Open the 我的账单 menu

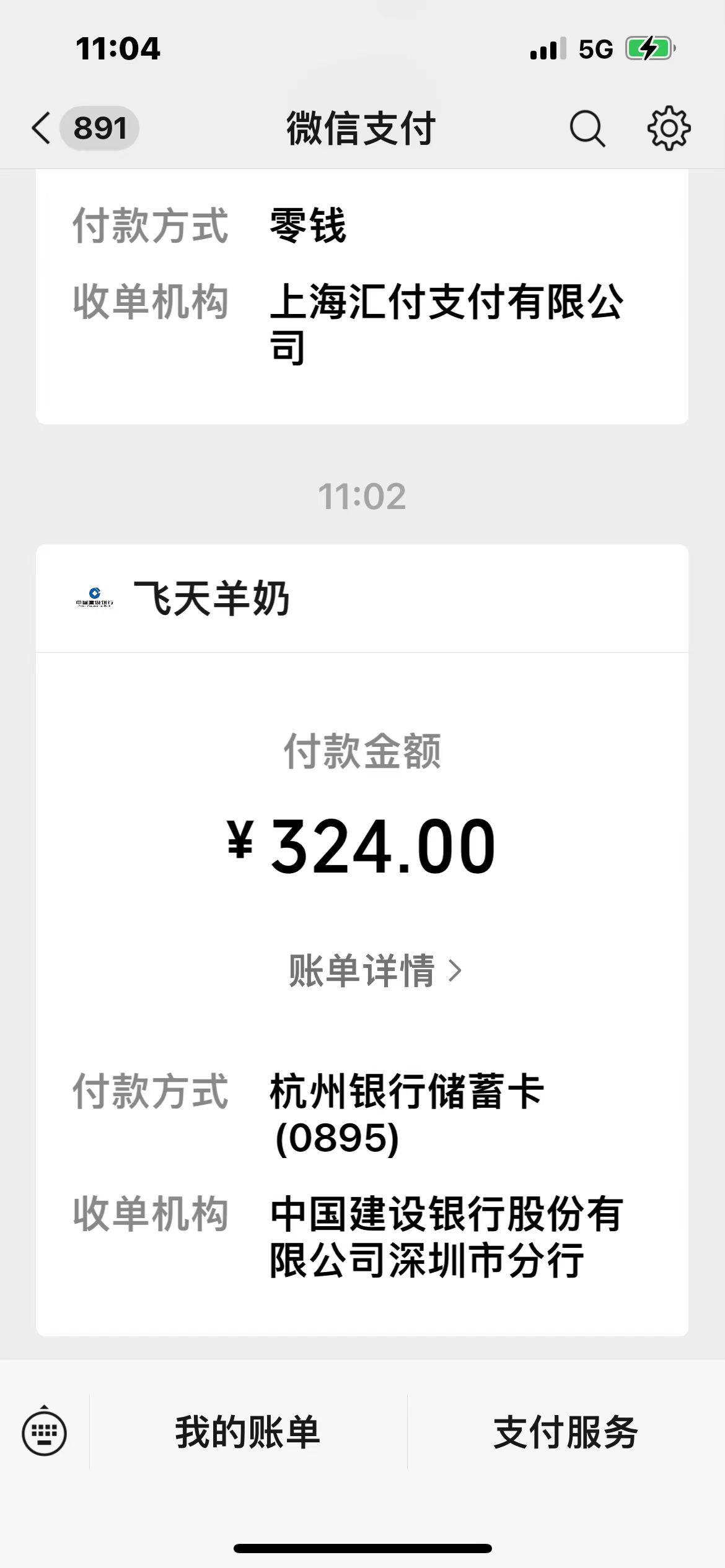pos(247,1432)
